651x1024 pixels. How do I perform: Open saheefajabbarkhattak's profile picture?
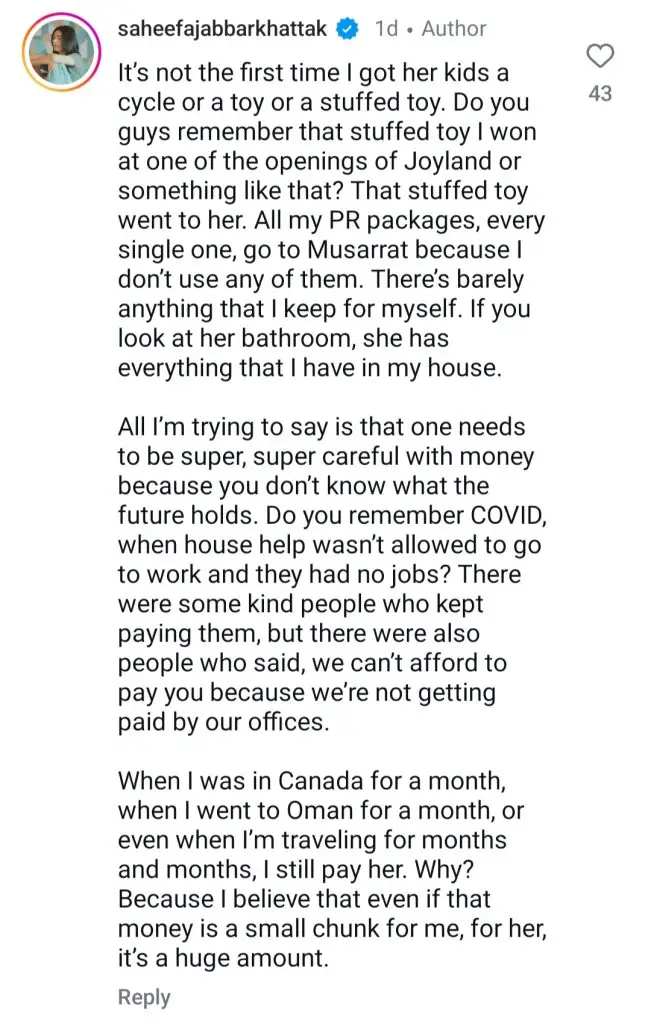[x=60, y=57]
